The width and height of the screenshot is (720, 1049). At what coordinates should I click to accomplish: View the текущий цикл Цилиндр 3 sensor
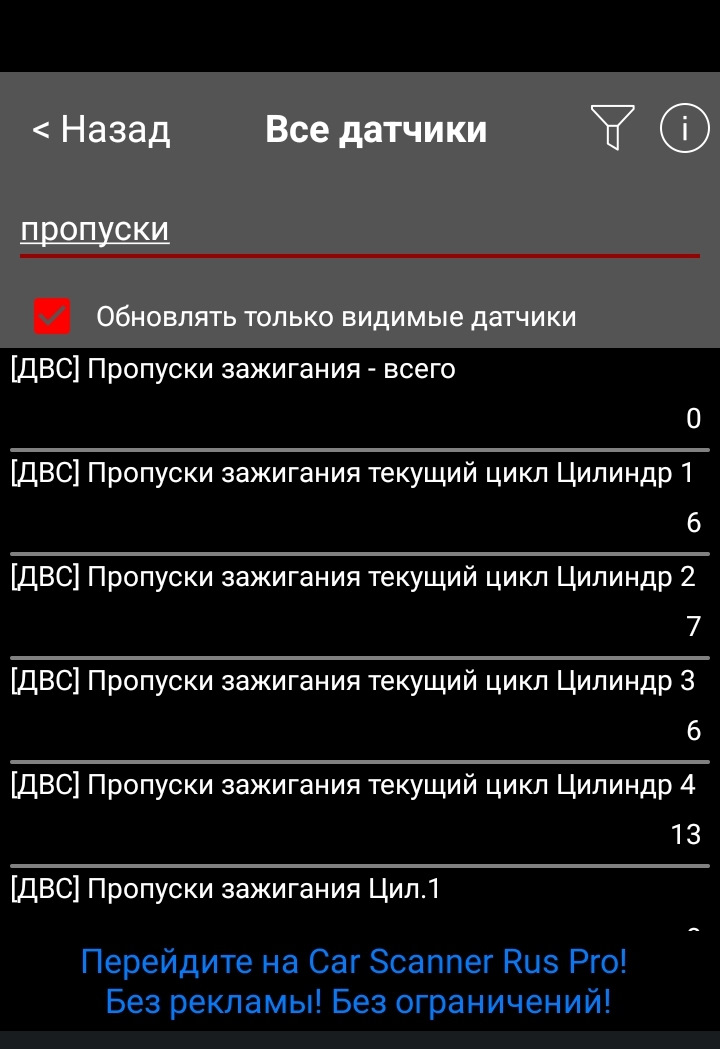[x=358, y=707]
